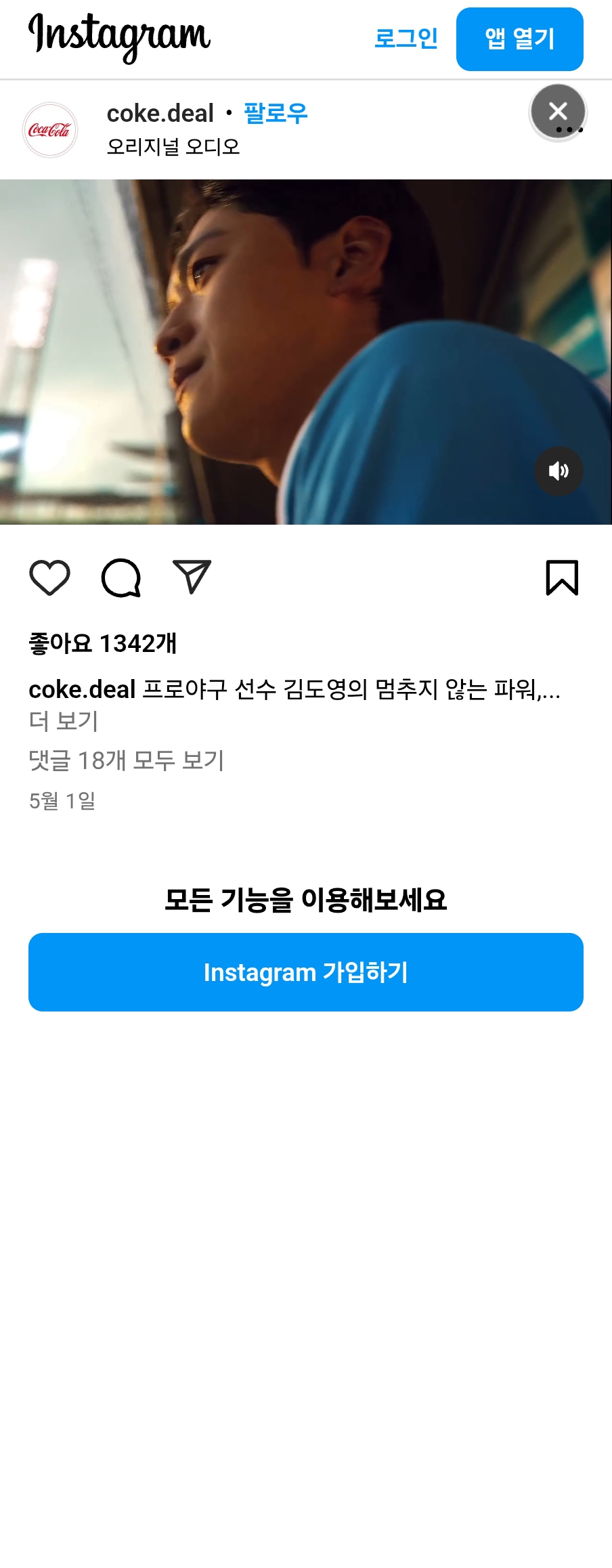The image size is (612, 1568).
Task: Open coke.deal username in the header
Action: [x=160, y=113]
